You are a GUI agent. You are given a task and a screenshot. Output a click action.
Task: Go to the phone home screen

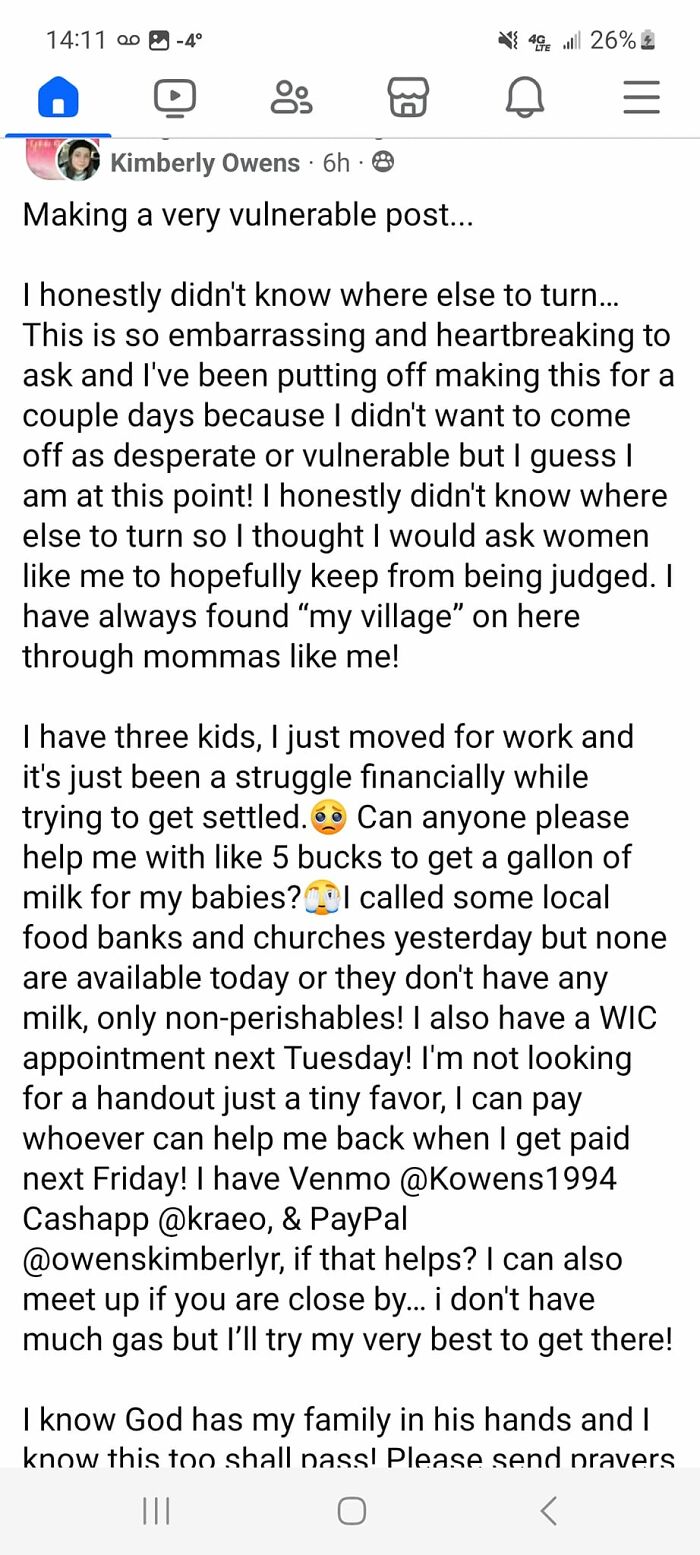point(351,1510)
